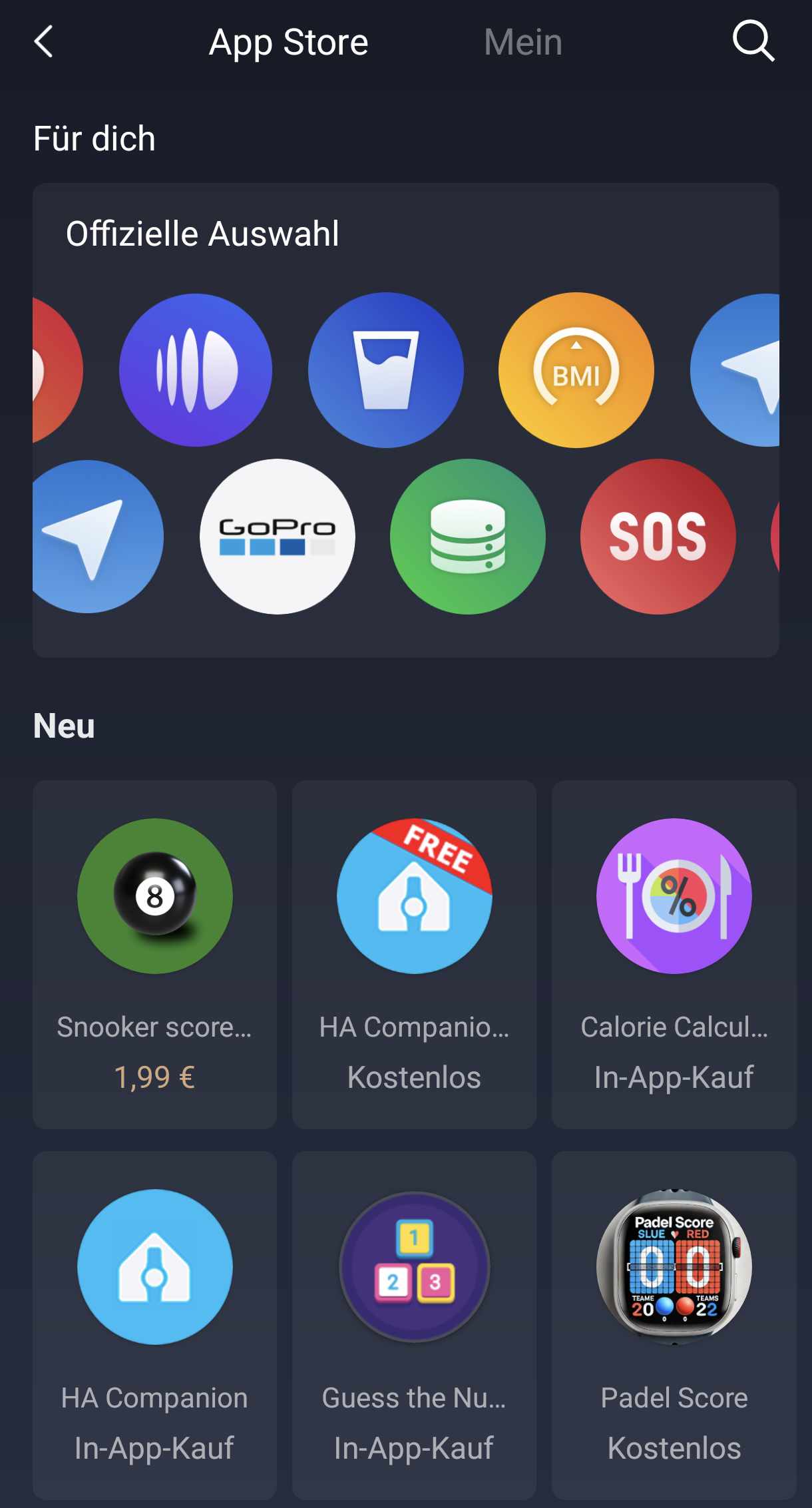The height and width of the screenshot is (1508, 812).
Task: Switch to the Mein tab
Action: 522,43
